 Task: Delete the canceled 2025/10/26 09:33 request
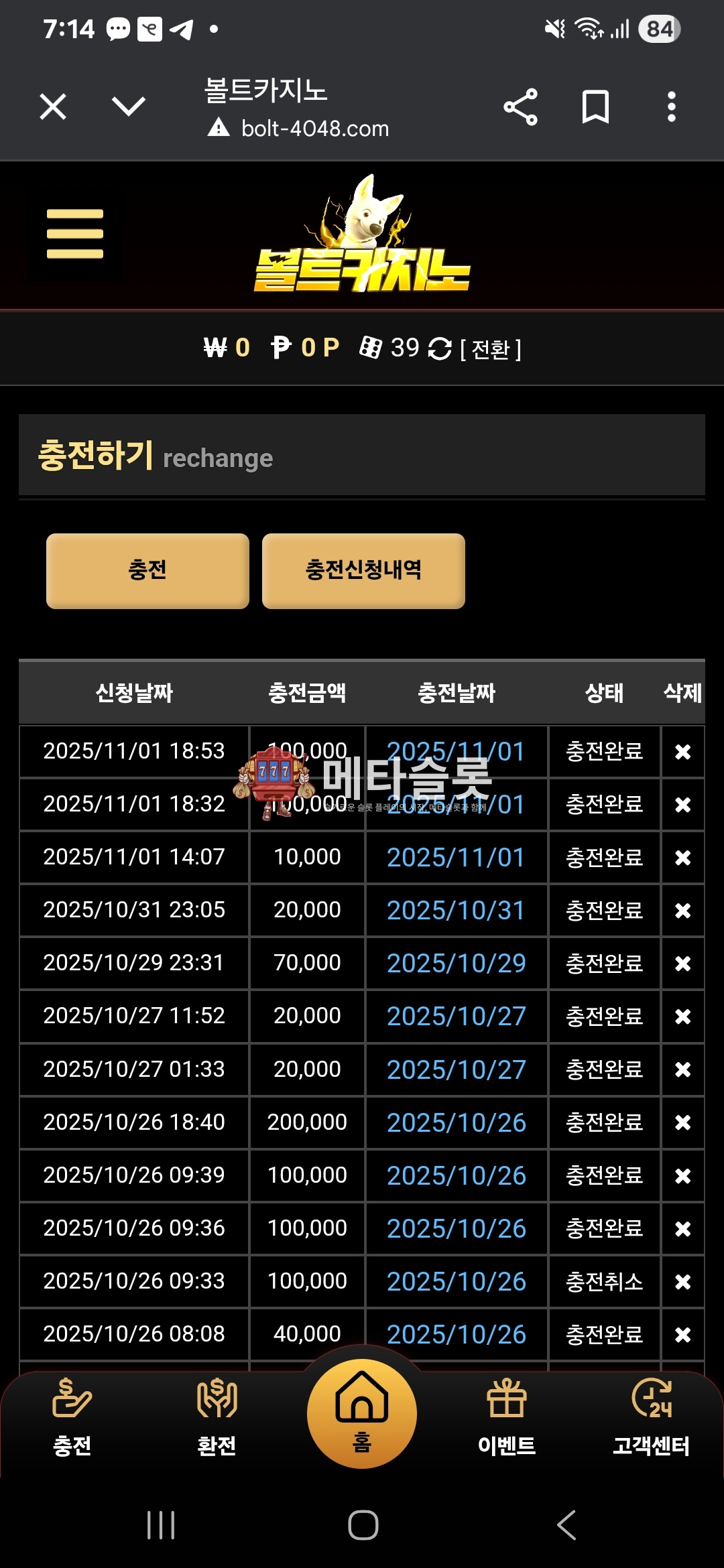point(682,1282)
